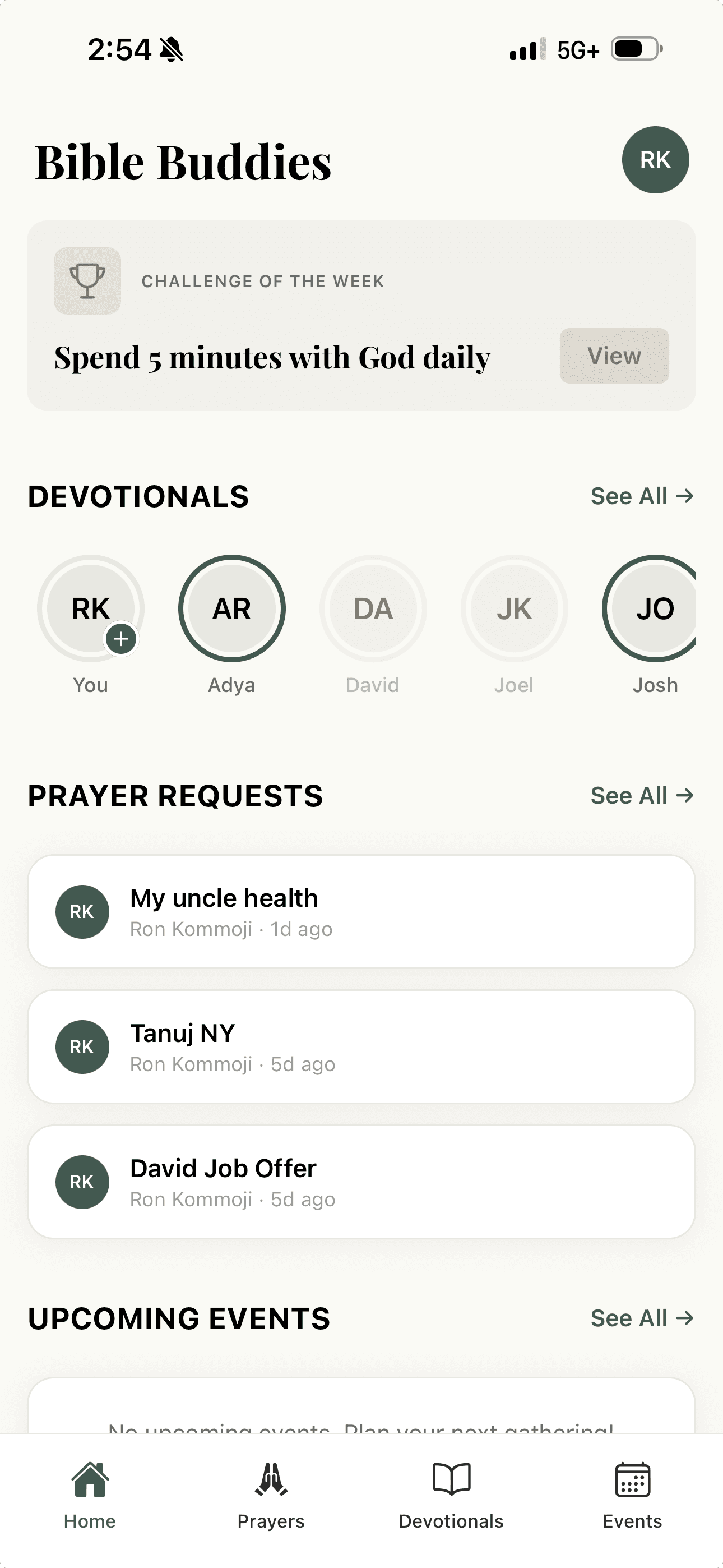View the challenge of the week

(614, 356)
